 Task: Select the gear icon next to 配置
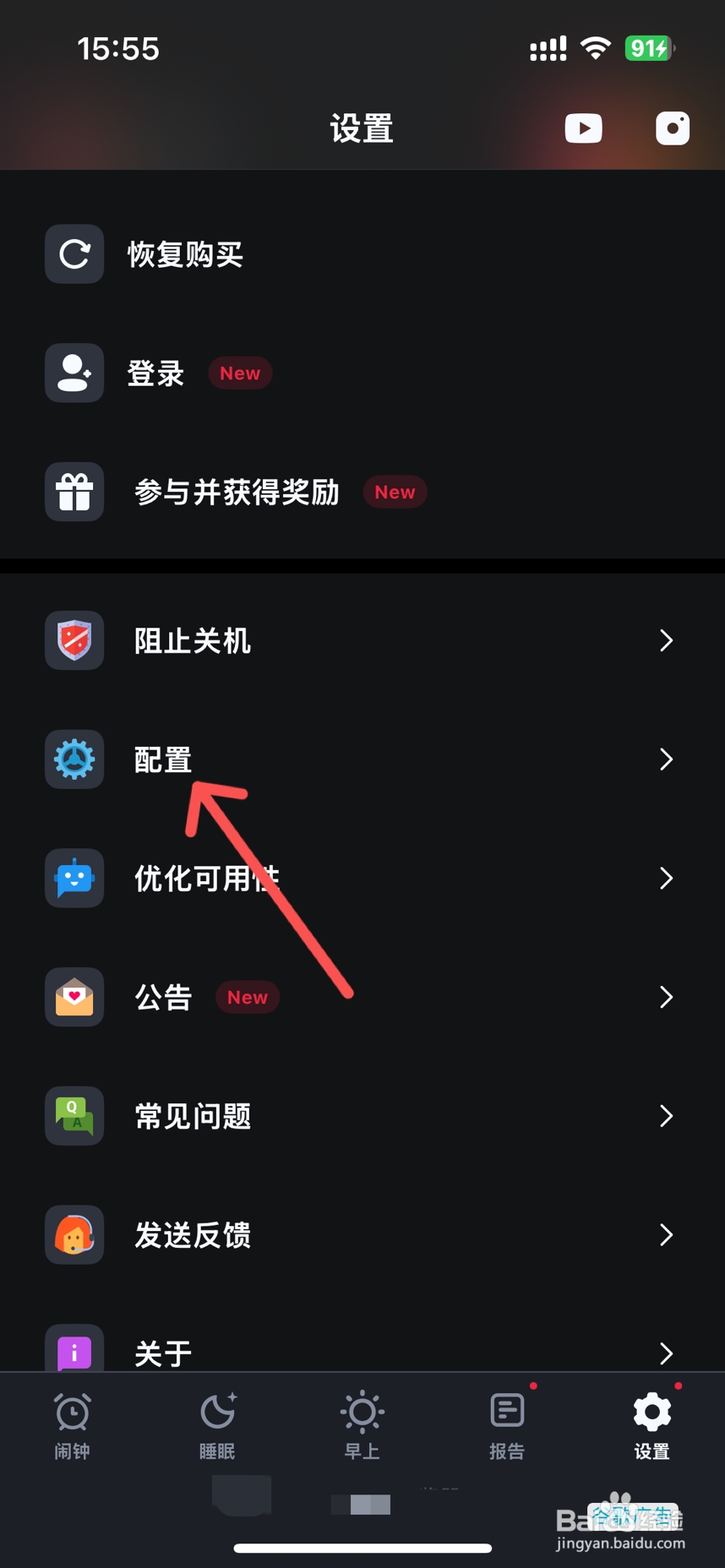pyautogui.click(x=74, y=759)
